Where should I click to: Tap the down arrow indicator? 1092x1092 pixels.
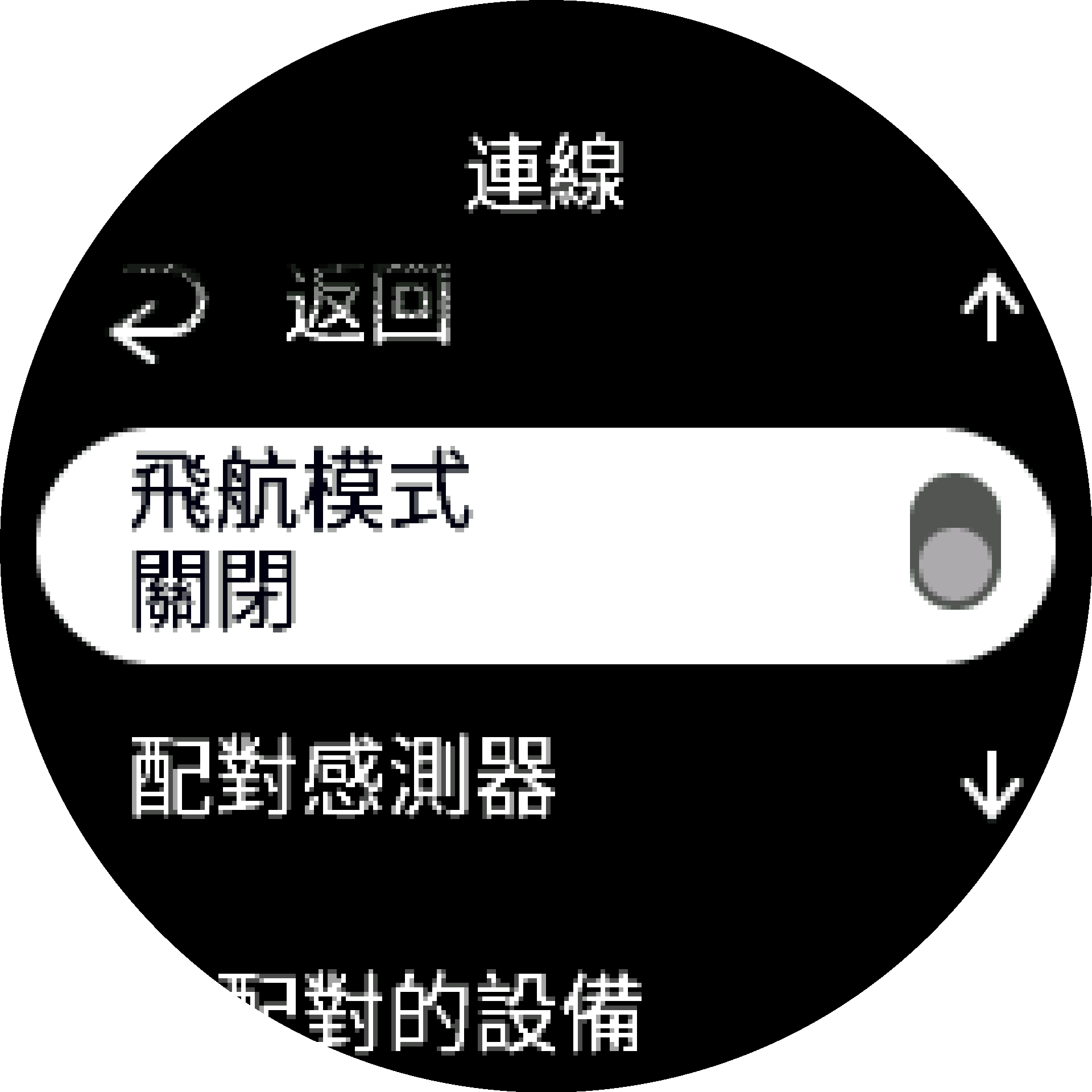click(991, 784)
